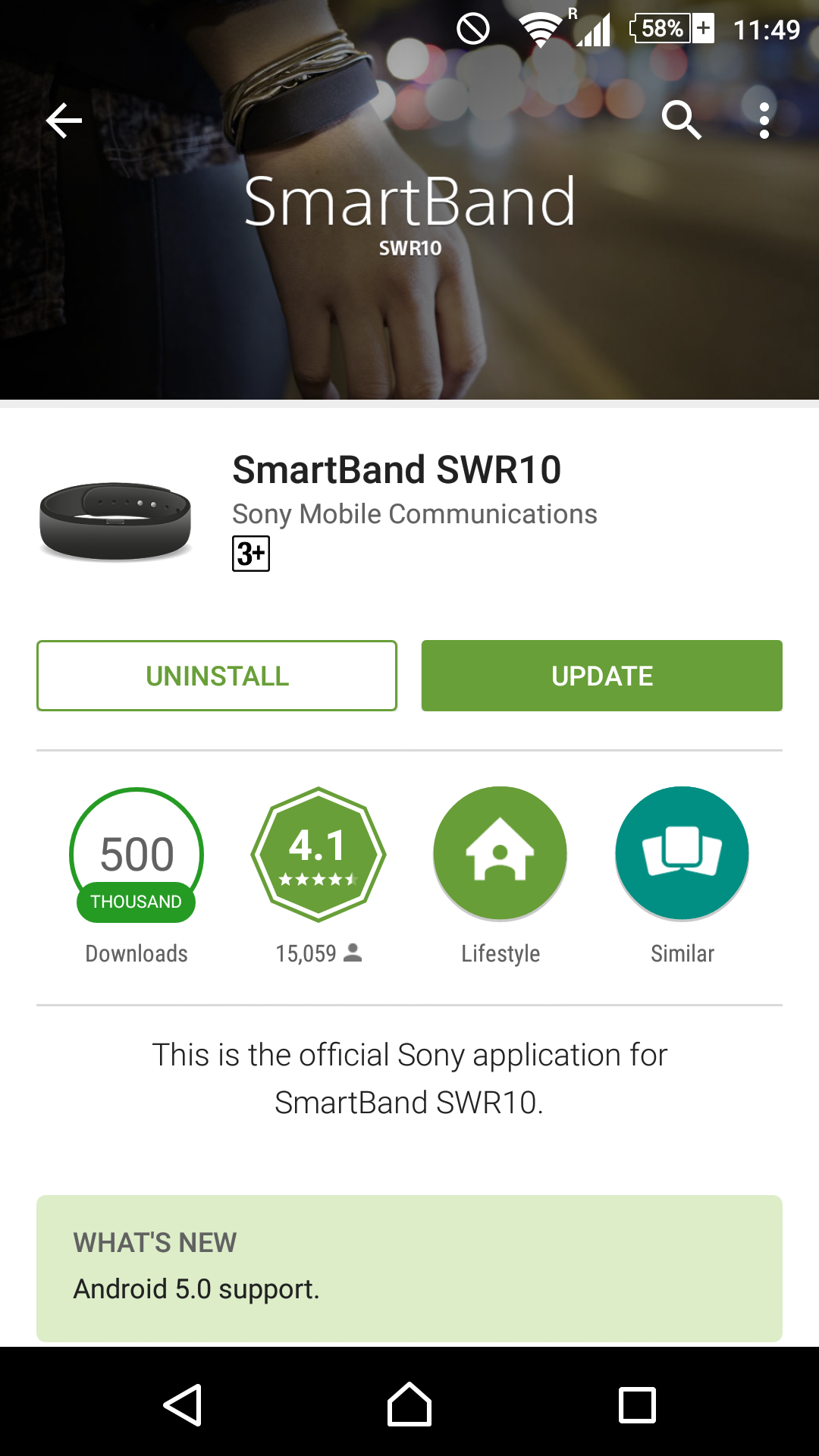Open the What's New card
Image resolution: width=819 pixels, height=1456 pixels.
click(x=409, y=1269)
